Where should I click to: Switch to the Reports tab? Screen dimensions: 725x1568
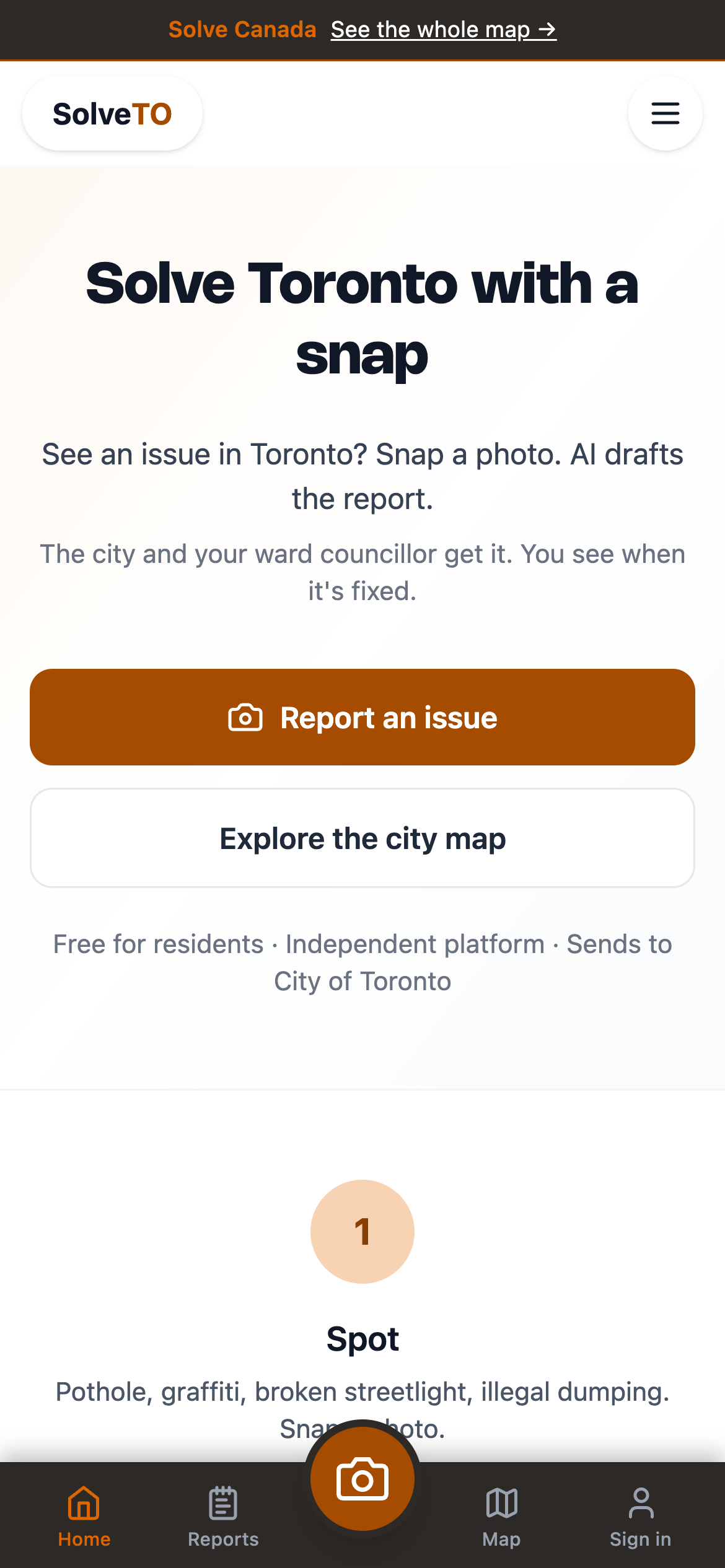tap(223, 1516)
